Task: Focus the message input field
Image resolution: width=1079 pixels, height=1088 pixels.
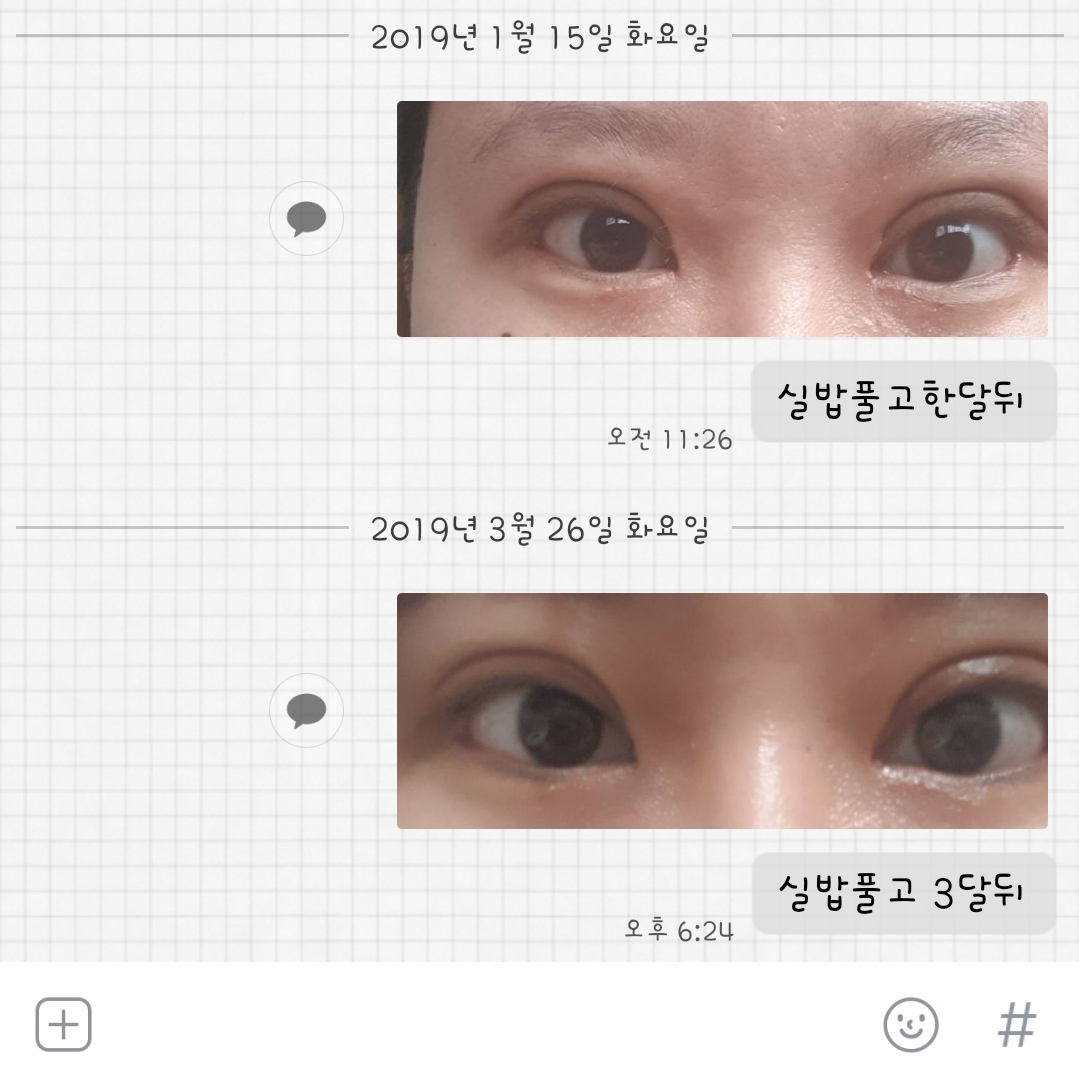Action: tap(480, 1025)
